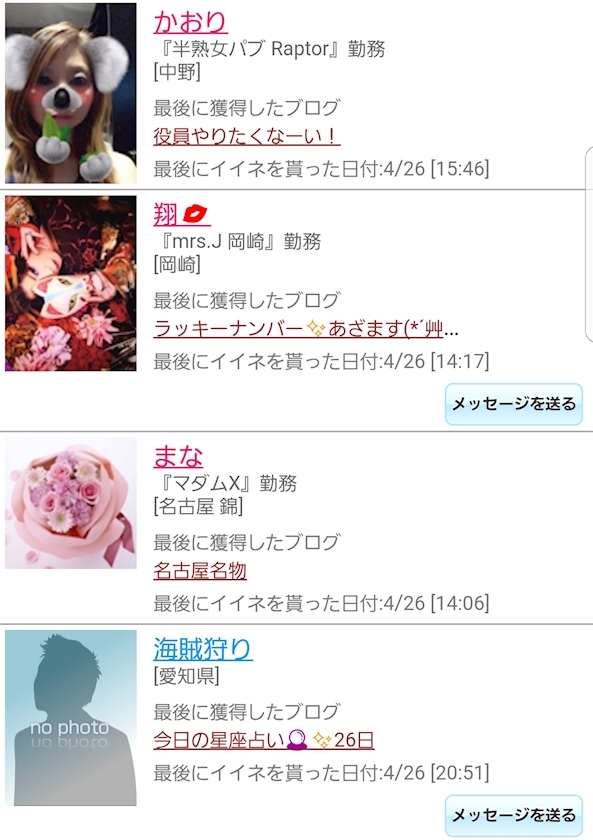Tap 翔's kimono profile photo

pyautogui.click(x=71, y=283)
